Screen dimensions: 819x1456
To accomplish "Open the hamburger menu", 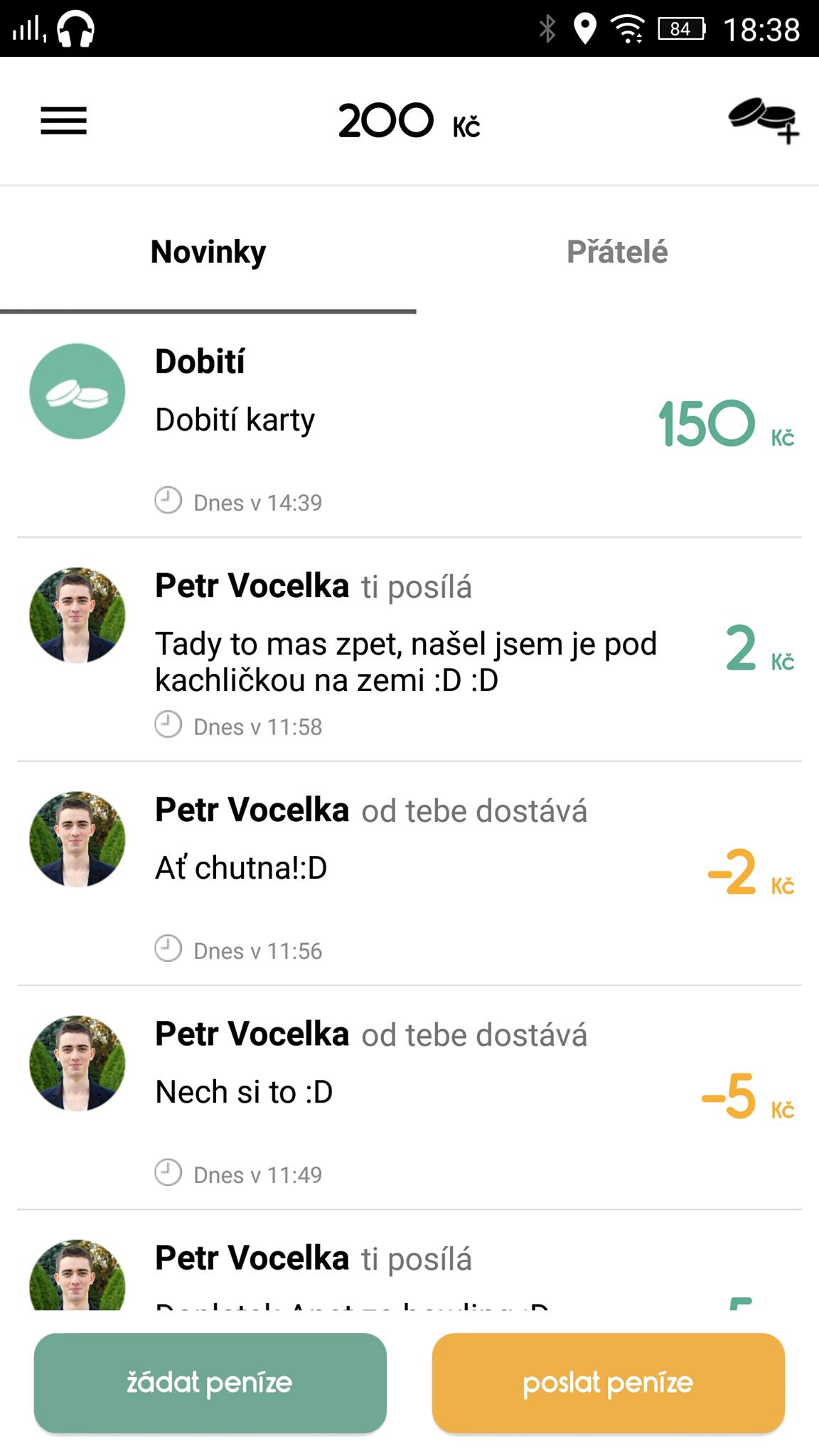I will click(x=63, y=120).
